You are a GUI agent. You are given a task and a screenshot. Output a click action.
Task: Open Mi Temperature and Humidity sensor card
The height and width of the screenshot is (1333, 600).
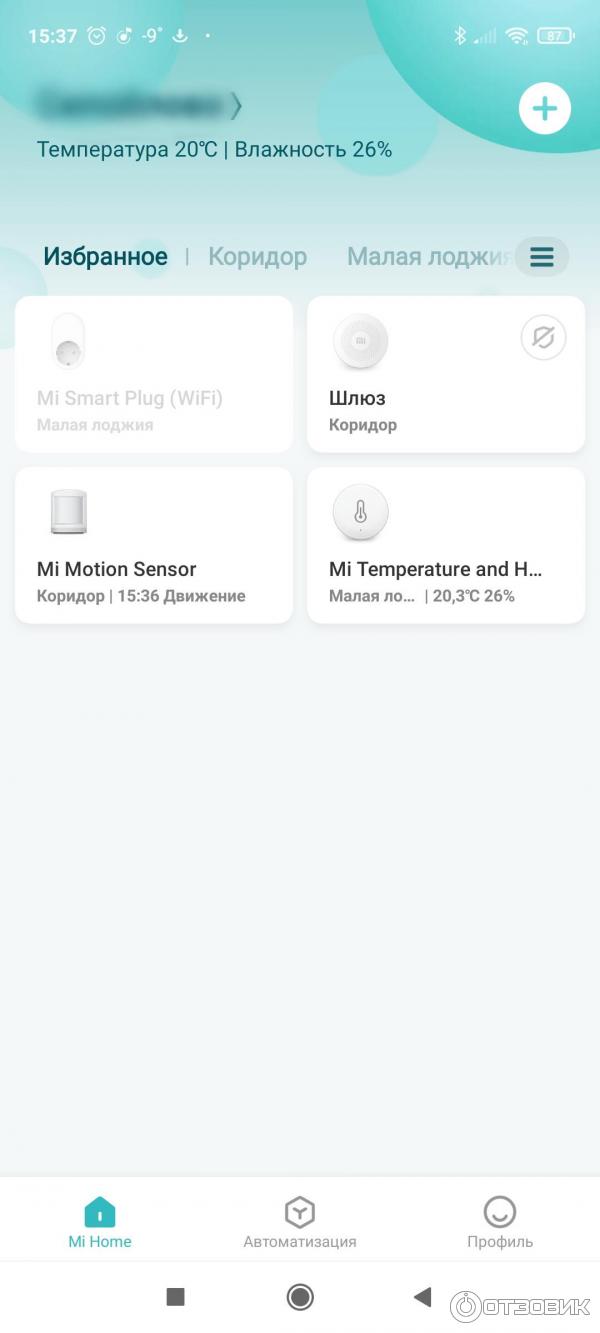coord(446,546)
